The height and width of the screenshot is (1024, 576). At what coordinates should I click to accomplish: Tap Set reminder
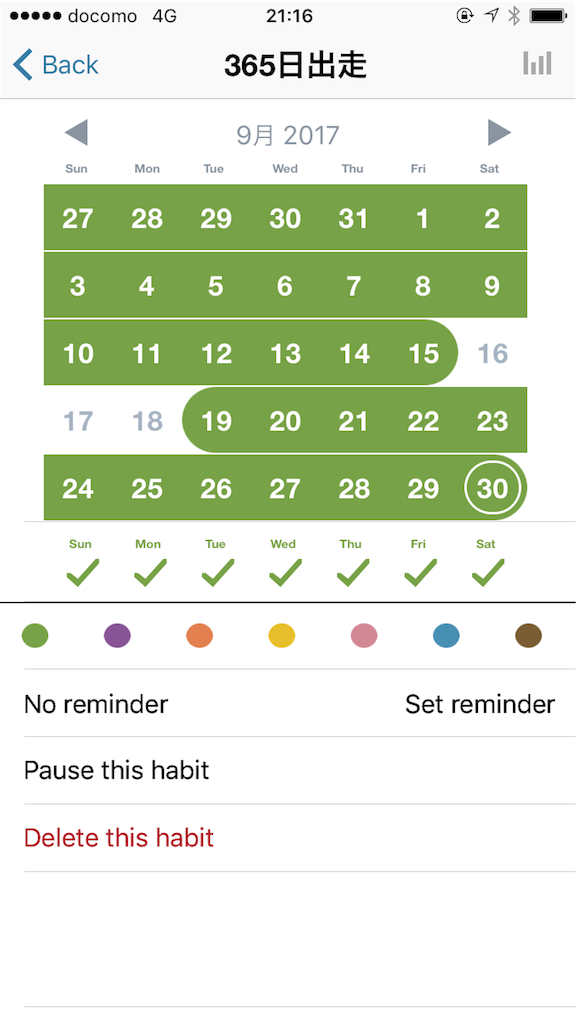pyautogui.click(x=480, y=704)
